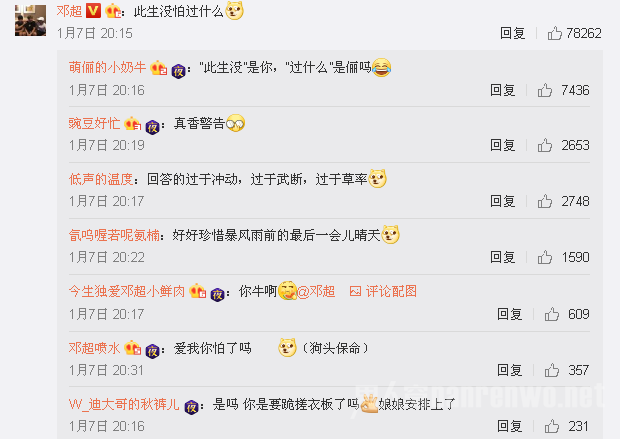The height and width of the screenshot is (439, 620).
Task: Reply to 邓超's top comment
Action: (x=513, y=33)
